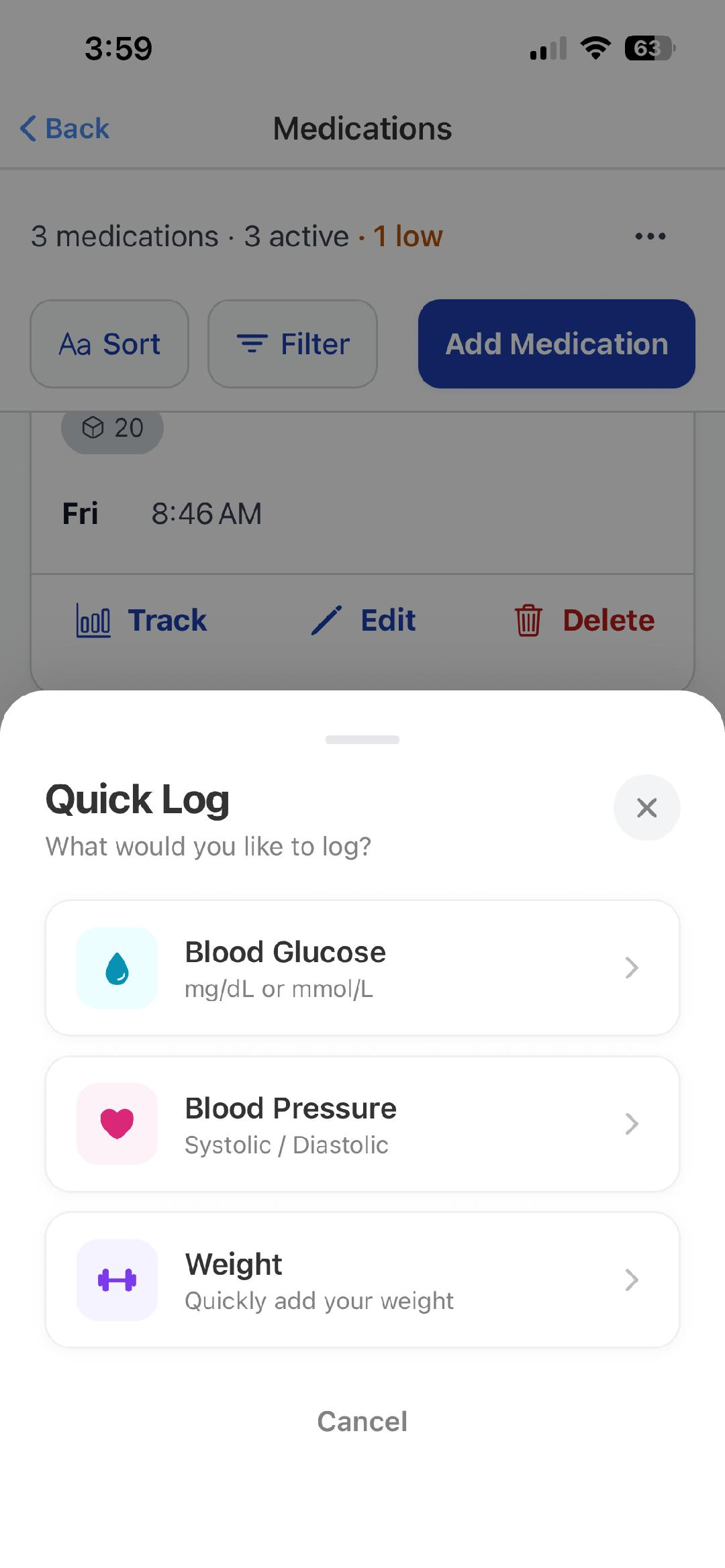The width and height of the screenshot is (725, 1568).
Task: Log a Blood Glucose reading
Action: click(362, 968)
